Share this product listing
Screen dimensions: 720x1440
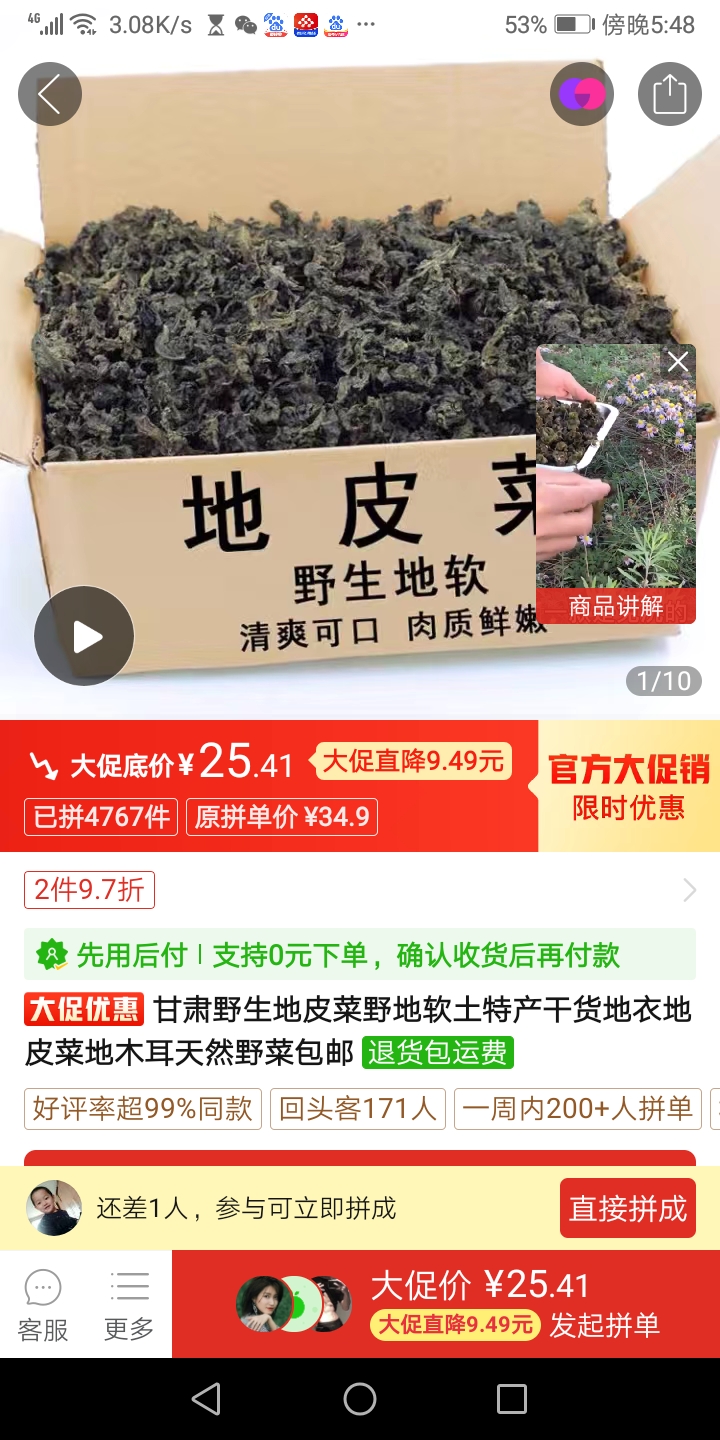[669, 94]
